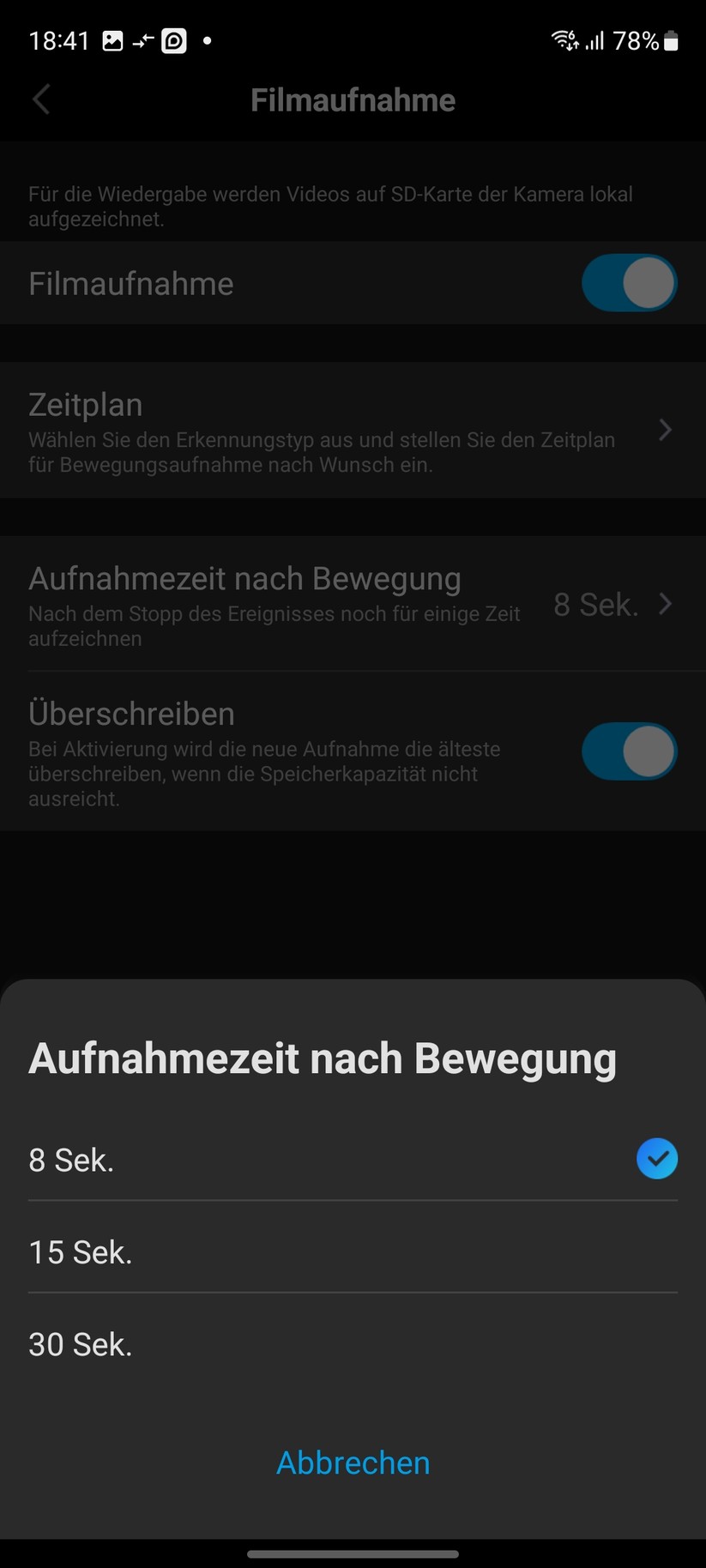Expand Aufnahmezeit nach Bewegung via its arrow
The width and height of the screenshot is (706, 1568).
665,604
